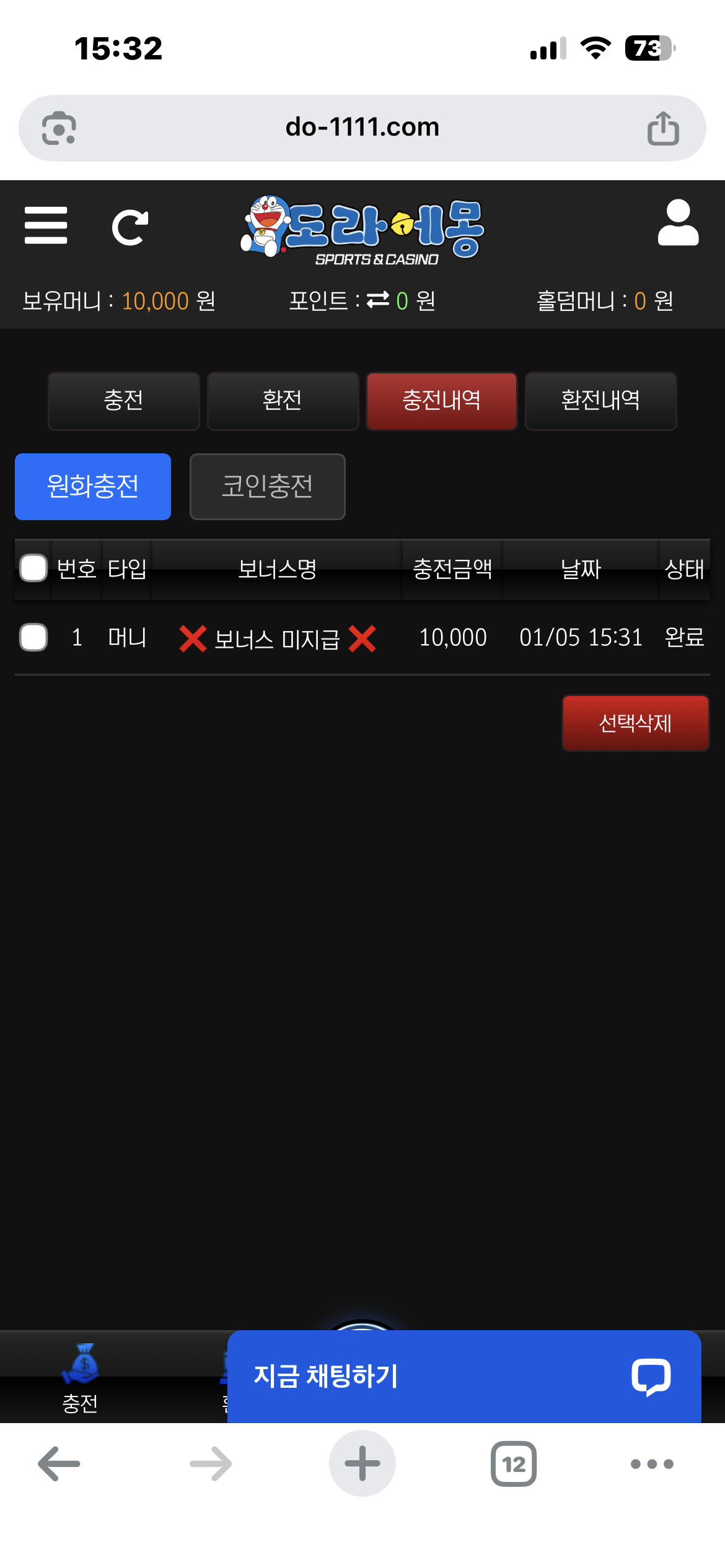Tap the point transfer arrows icon

click(x=377, y=300)
